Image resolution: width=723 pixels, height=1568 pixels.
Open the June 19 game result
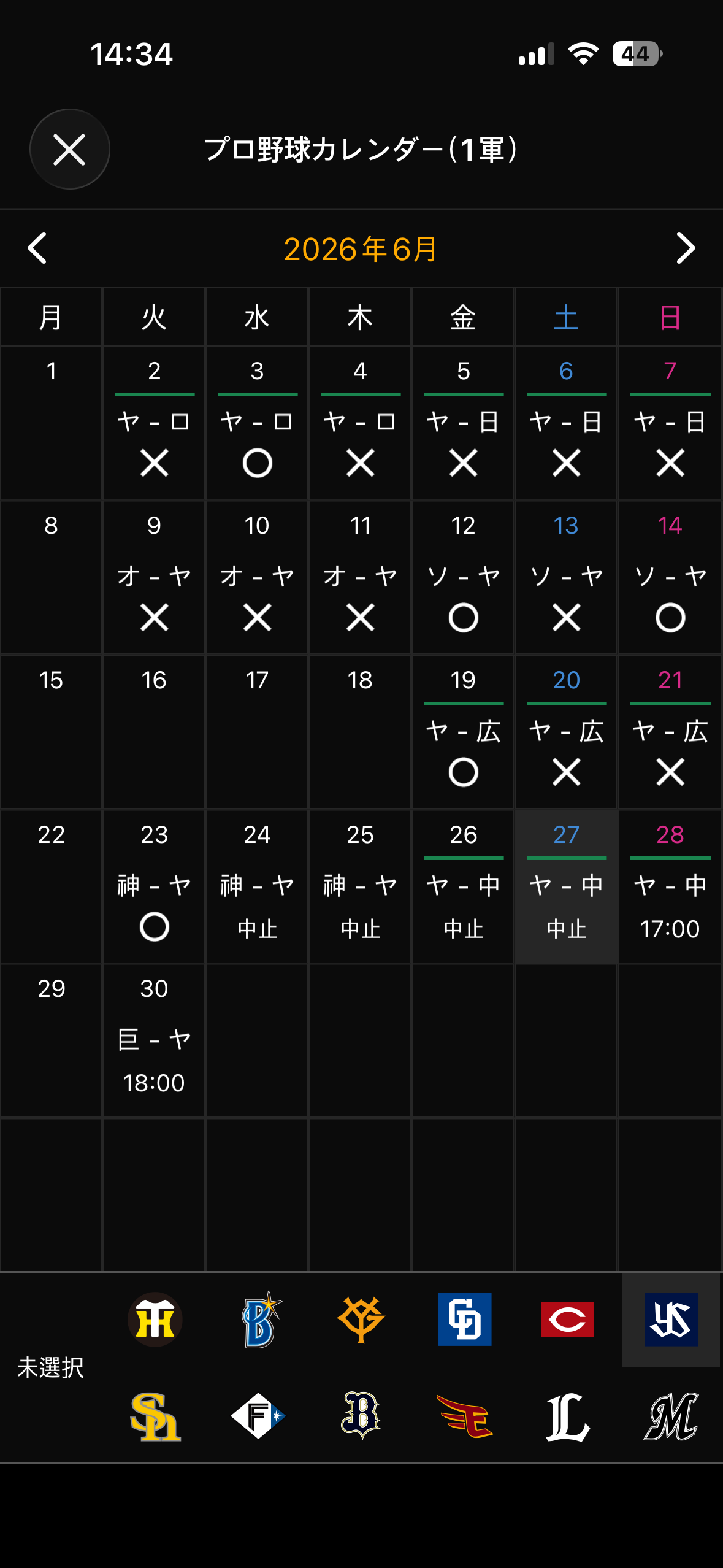click(463, 732)
